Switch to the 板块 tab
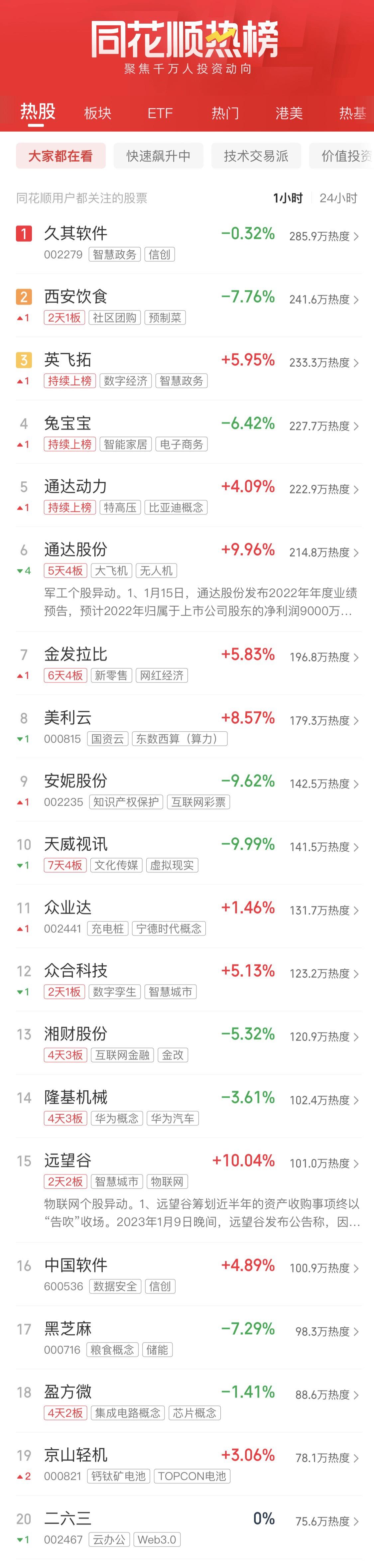 (97, 113)
